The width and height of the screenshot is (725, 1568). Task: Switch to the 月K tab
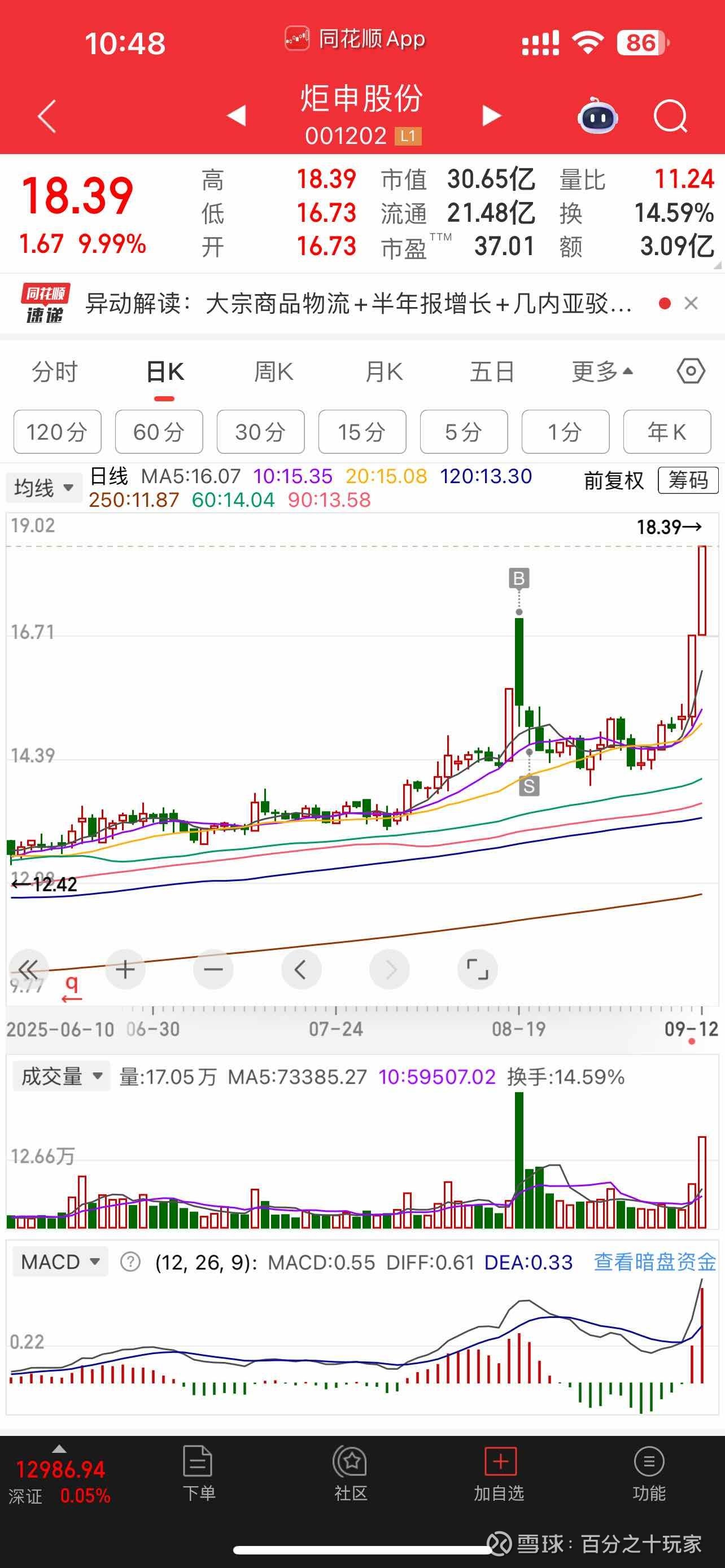tap(383, 371)
